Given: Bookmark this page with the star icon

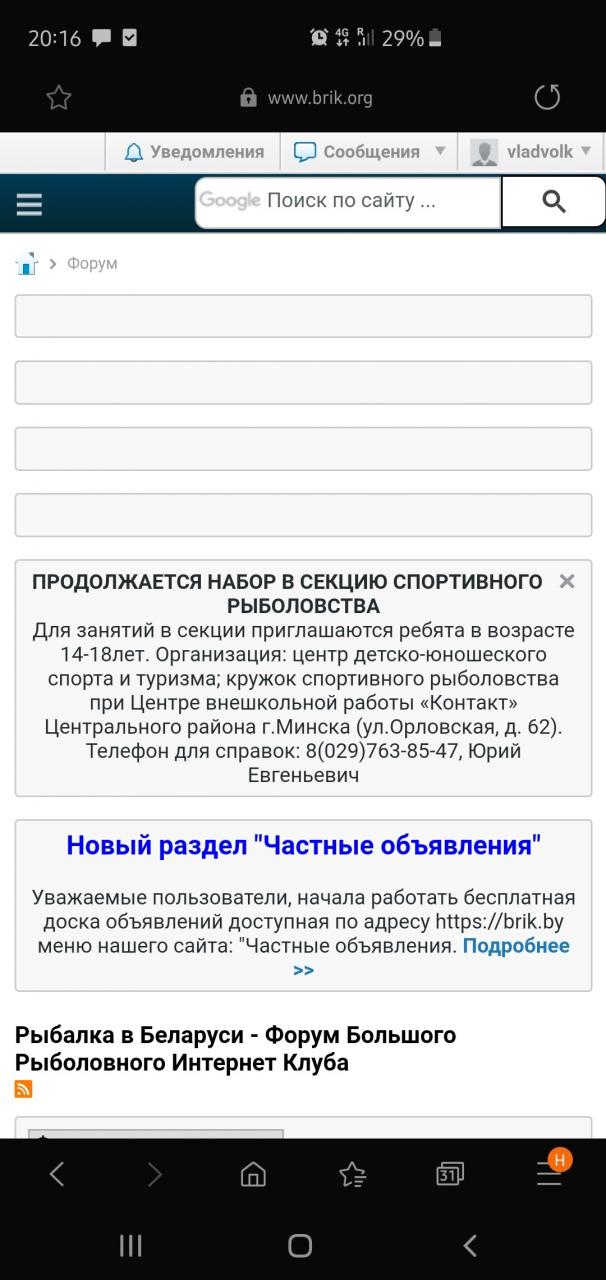Looking at the screenshot, I should 59,97.
